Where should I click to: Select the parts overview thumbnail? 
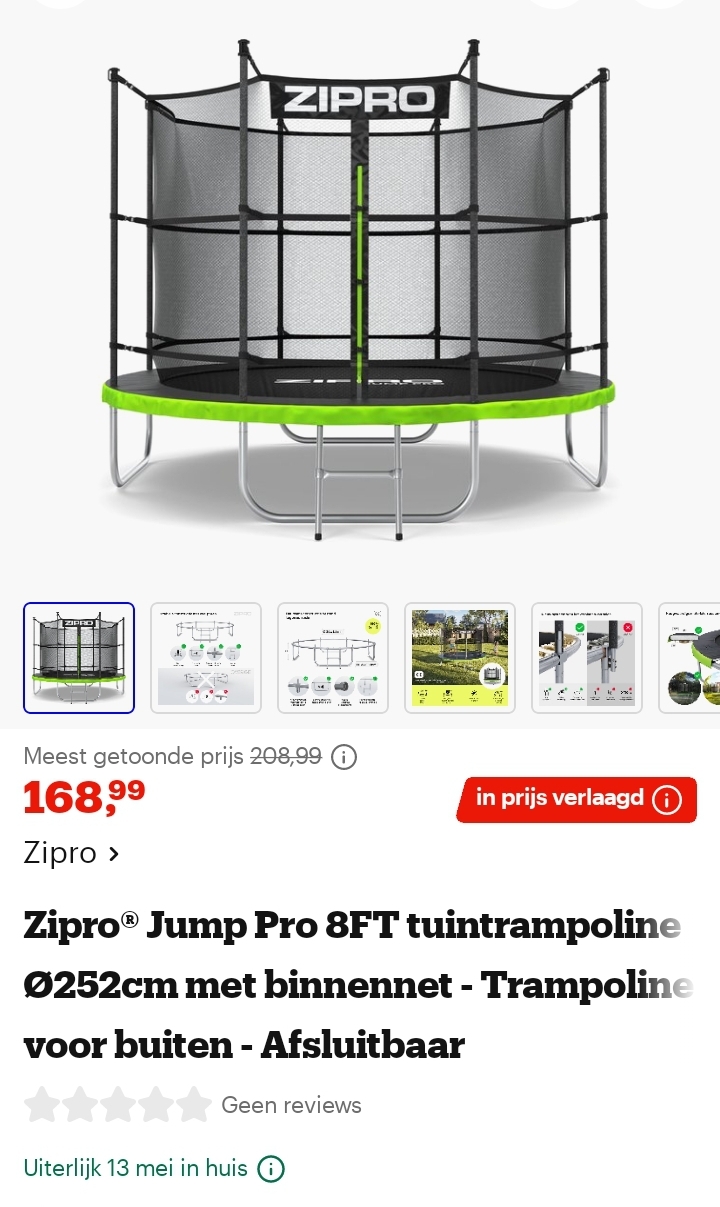332,657
